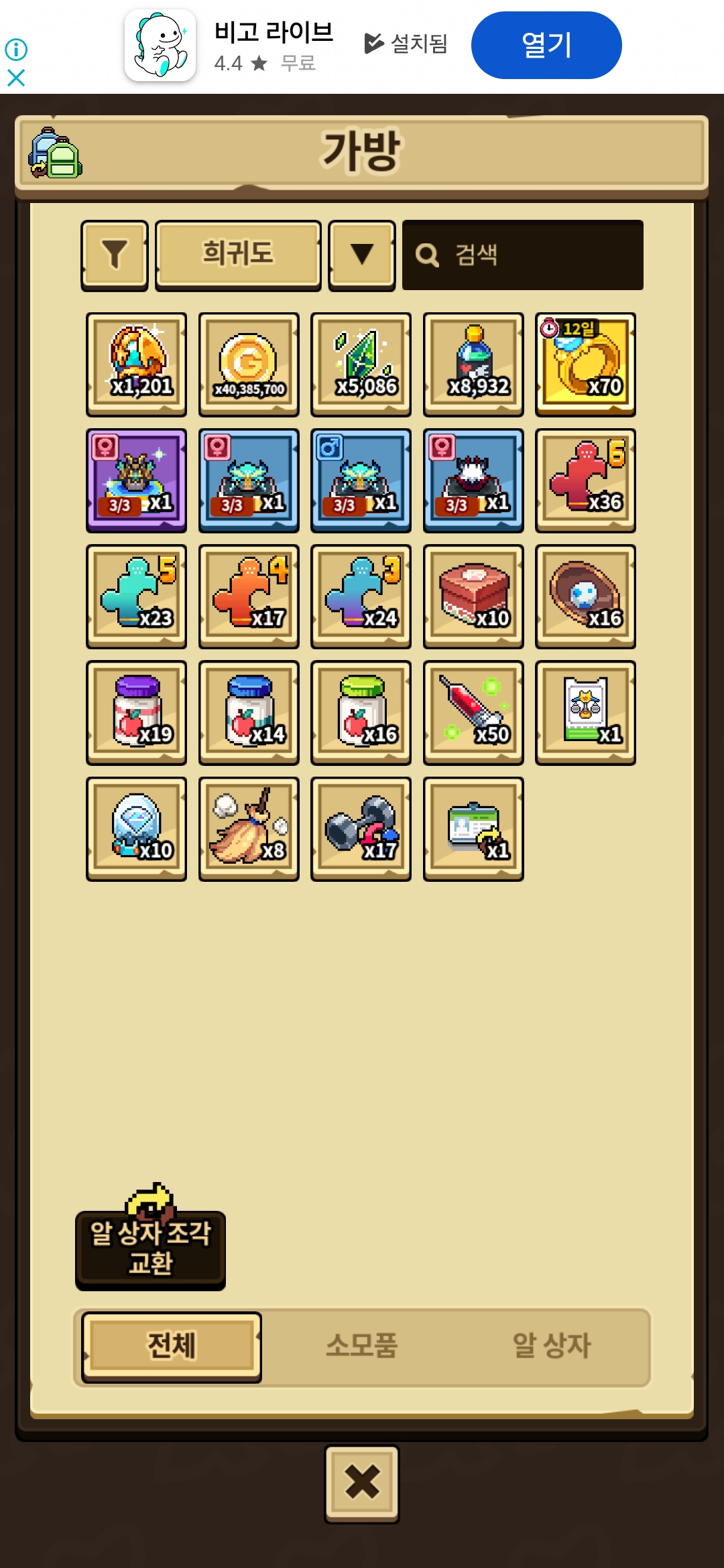Select the green crystal item x5,086
The height and width of the screenshot is (1568, 724).
pos(361,365)
